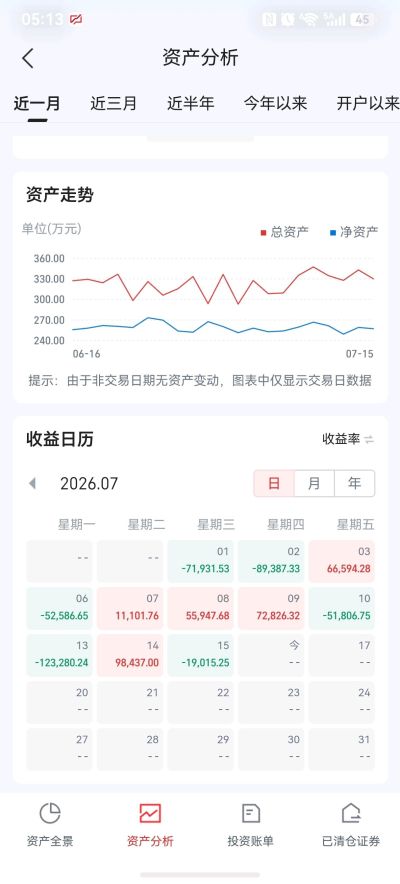Switch to the 近半年 tab
The image size is (400, 884).
click(190, 104)
